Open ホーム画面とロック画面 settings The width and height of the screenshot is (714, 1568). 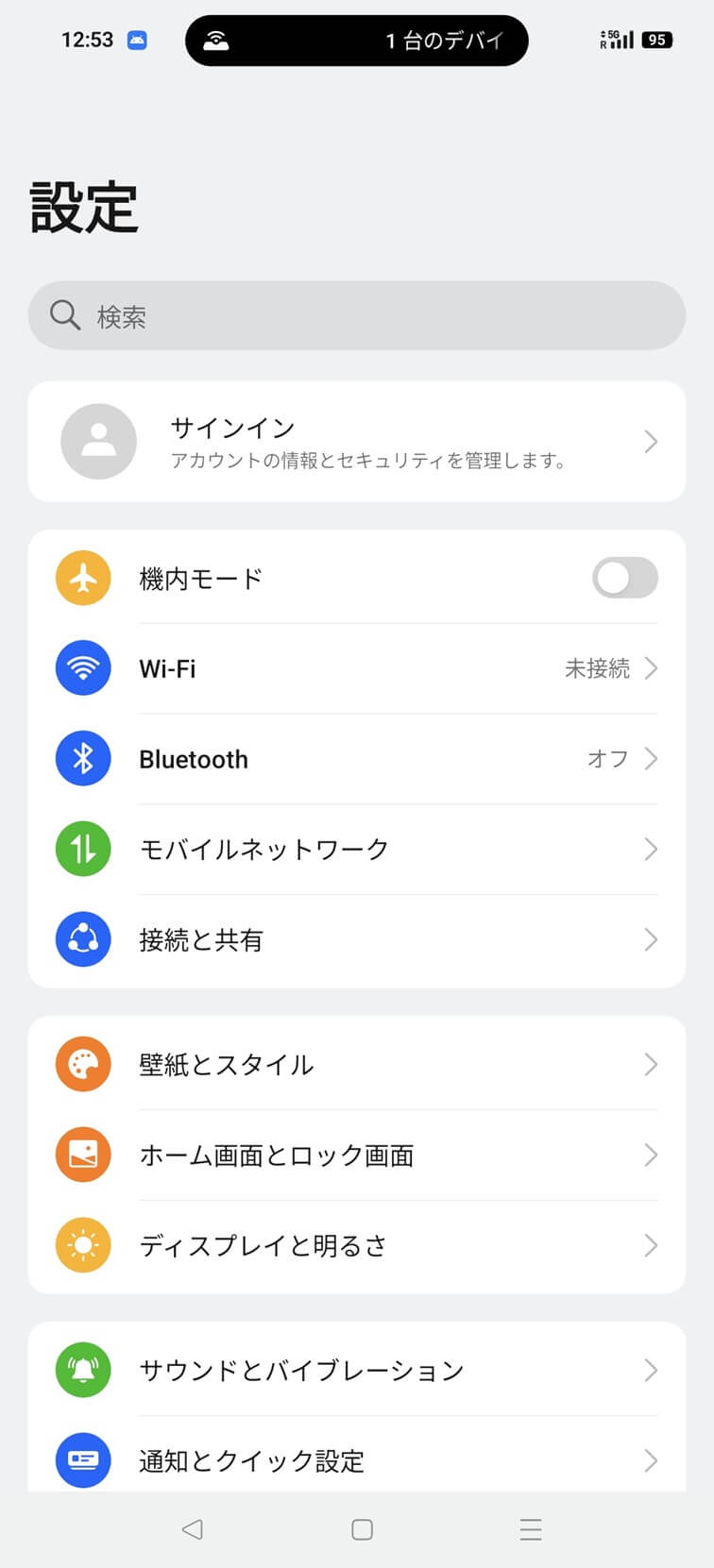tap(357, 1155)
